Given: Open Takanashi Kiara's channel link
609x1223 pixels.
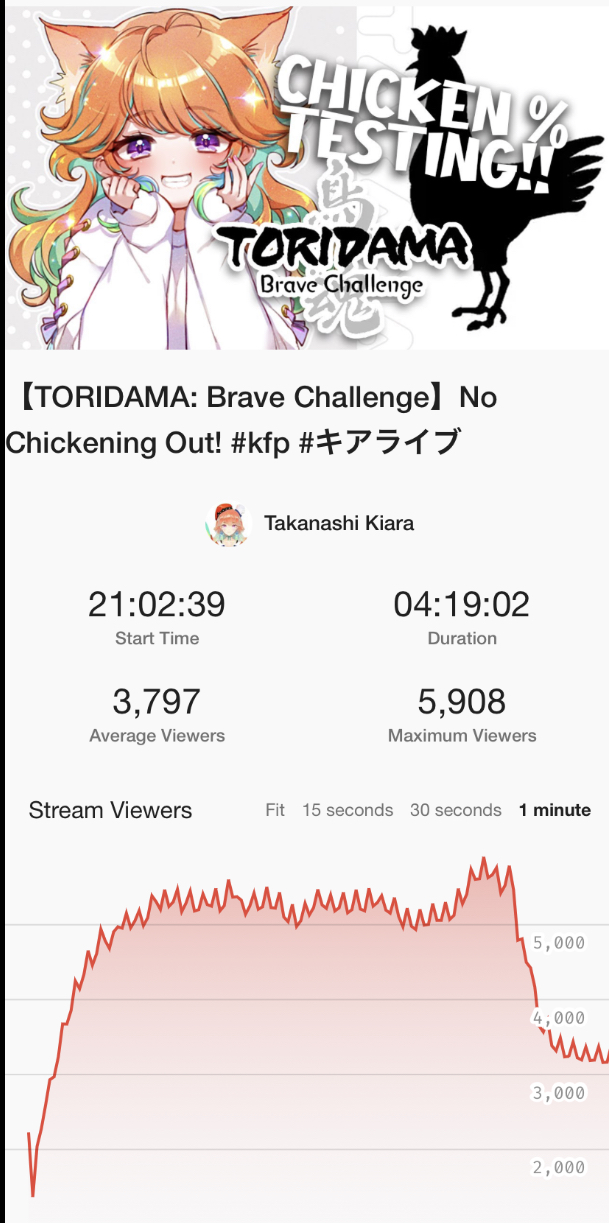Looking at the screenshot, I should coord(338,523).
